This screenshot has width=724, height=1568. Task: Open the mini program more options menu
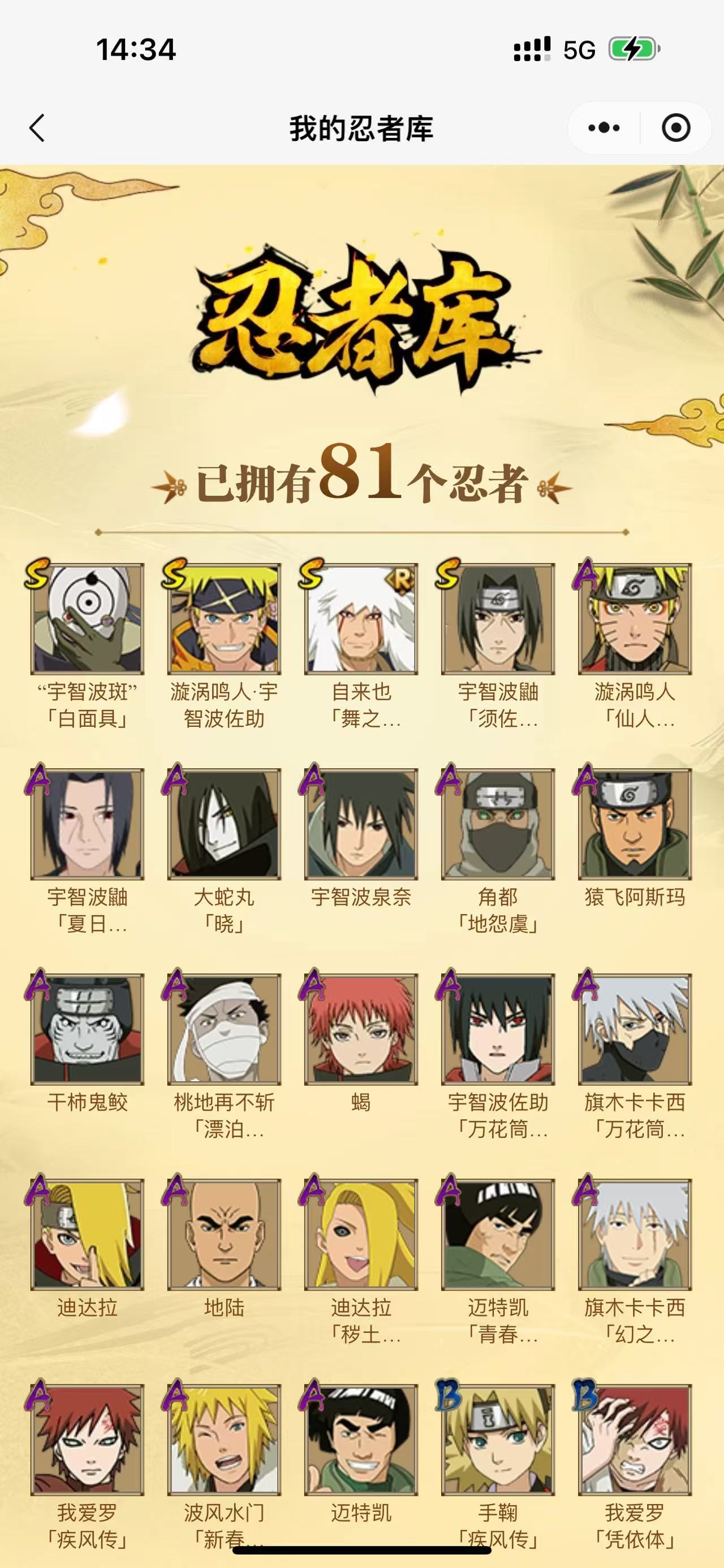pos(604,128)
